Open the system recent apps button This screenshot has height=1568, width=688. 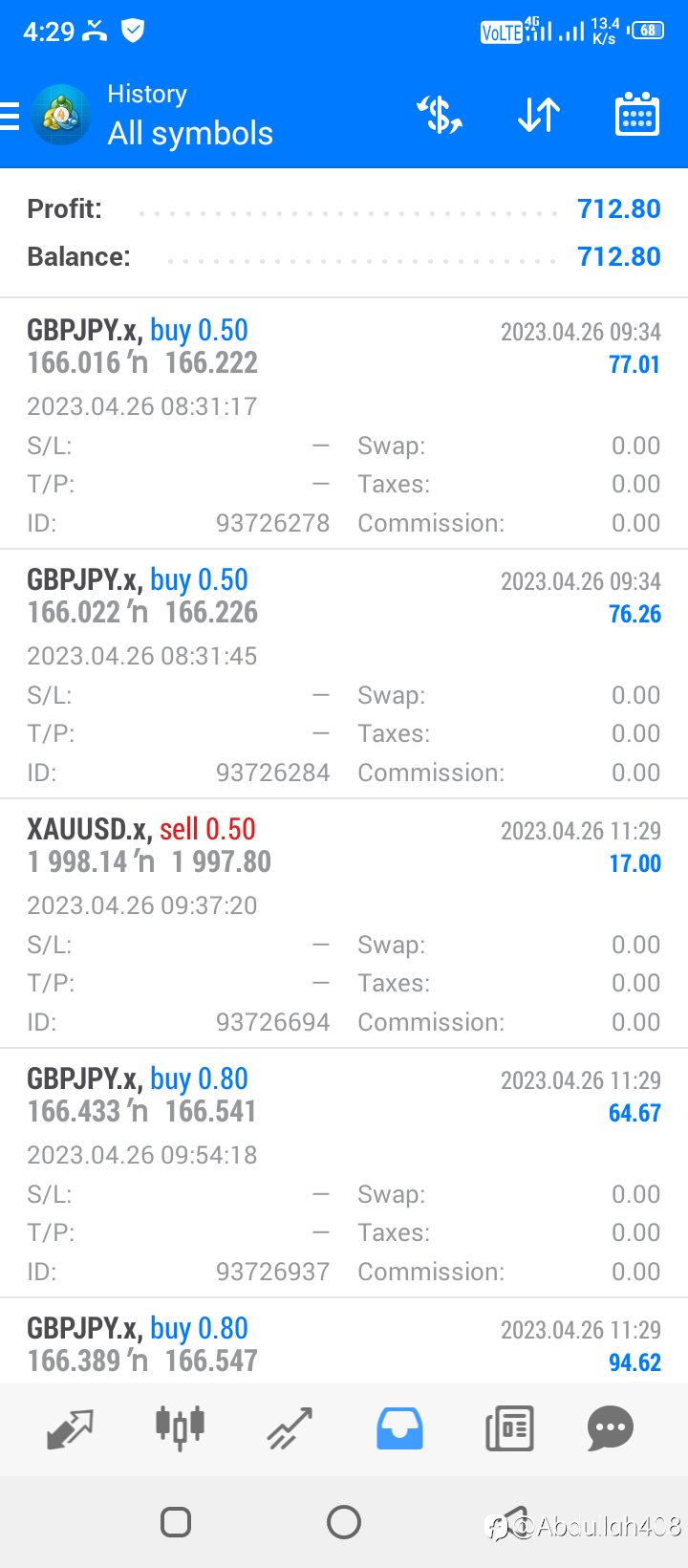(x=176, y=1521)
